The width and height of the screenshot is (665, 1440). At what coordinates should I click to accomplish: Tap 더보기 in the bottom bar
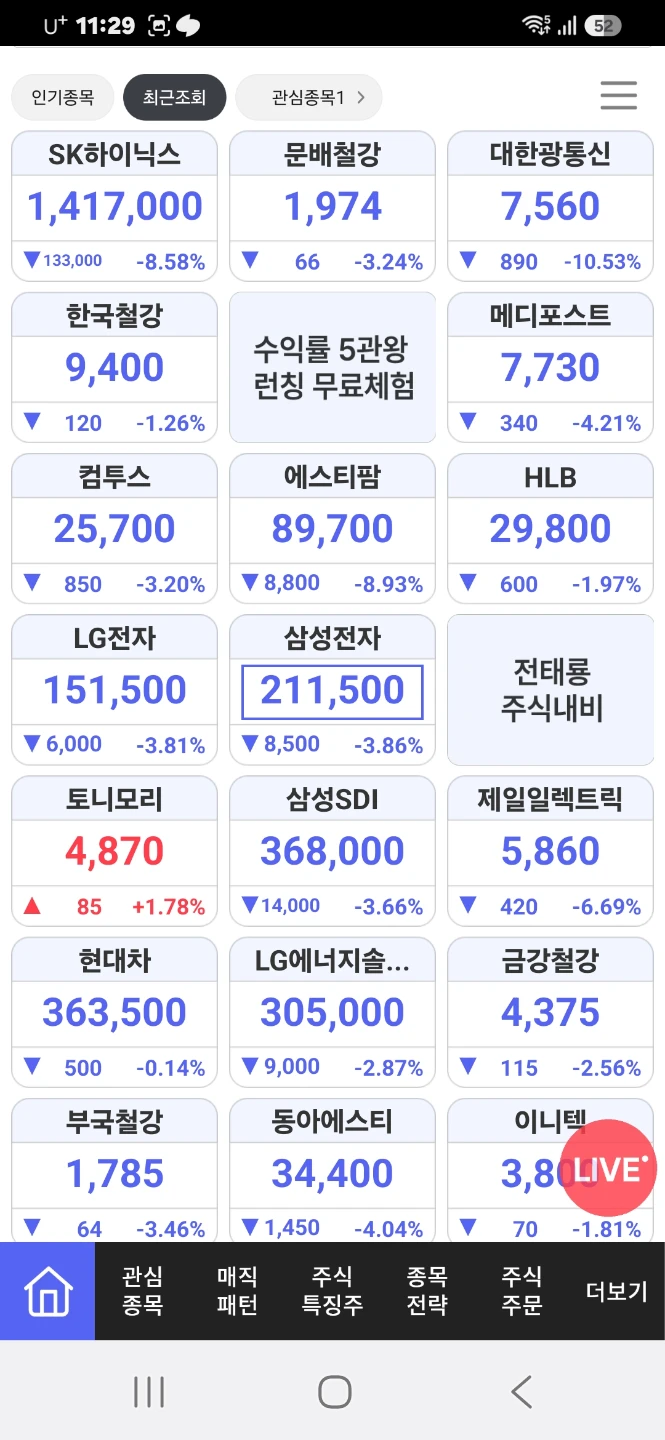616,1291
